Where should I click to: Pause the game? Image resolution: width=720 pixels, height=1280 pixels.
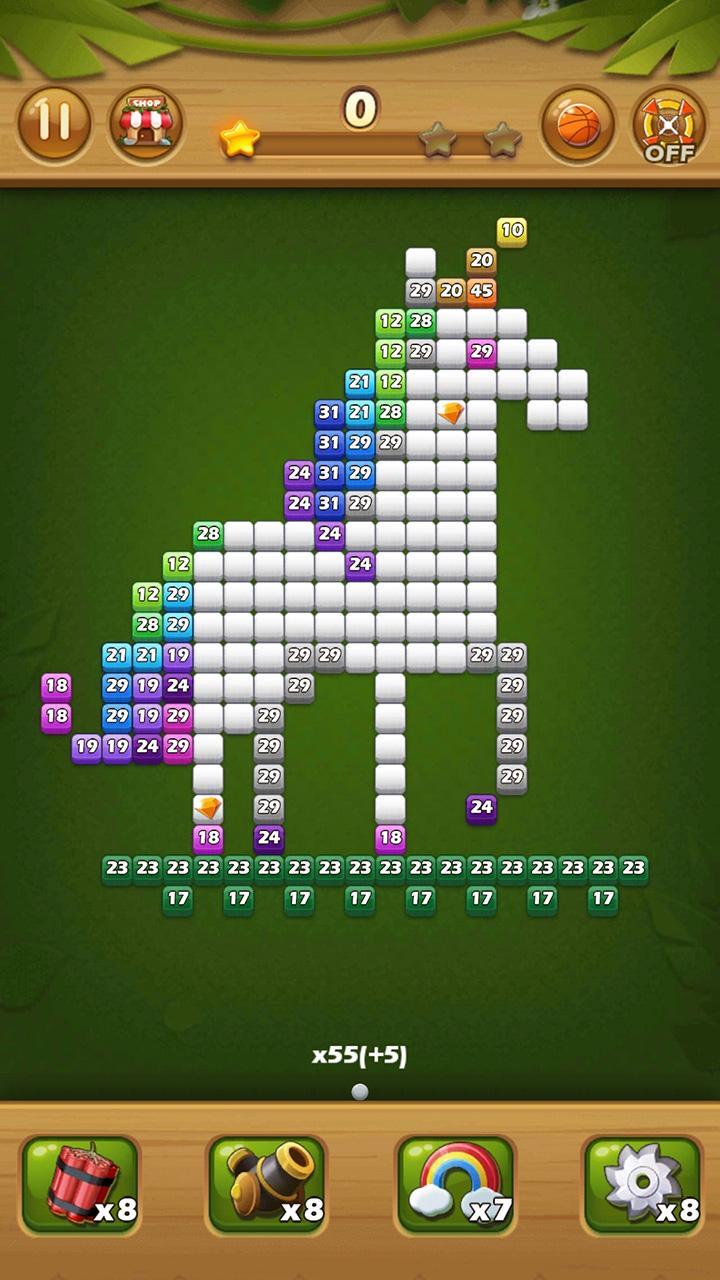point(54,124)
